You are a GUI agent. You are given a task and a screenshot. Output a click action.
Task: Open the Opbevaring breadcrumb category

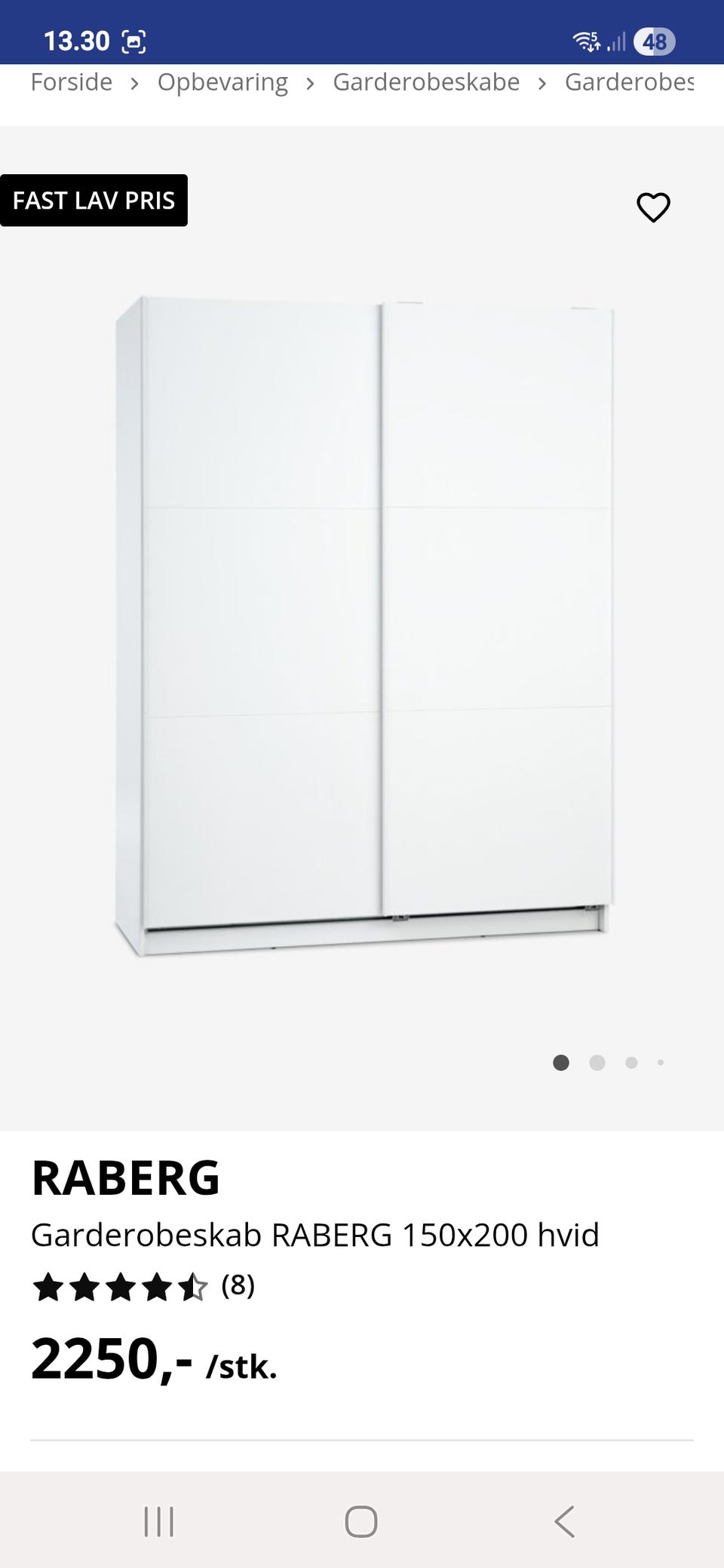point(222,82)
